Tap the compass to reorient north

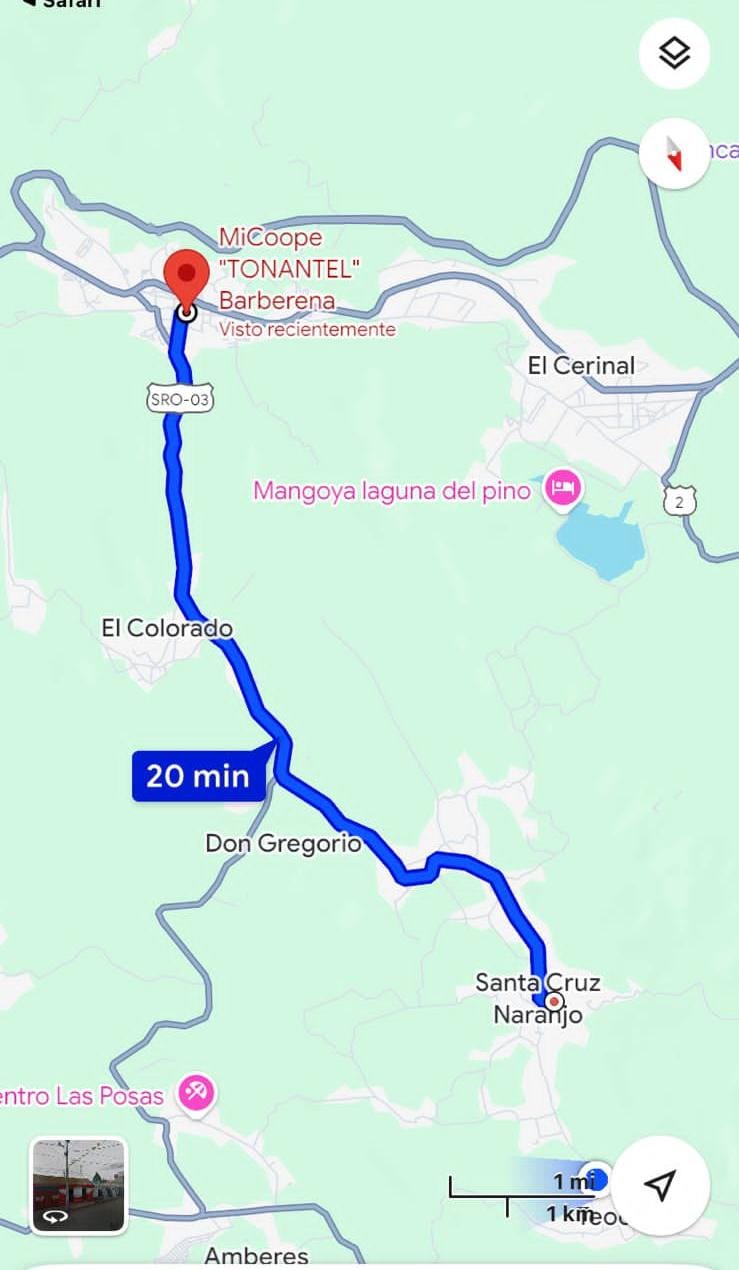675,154
